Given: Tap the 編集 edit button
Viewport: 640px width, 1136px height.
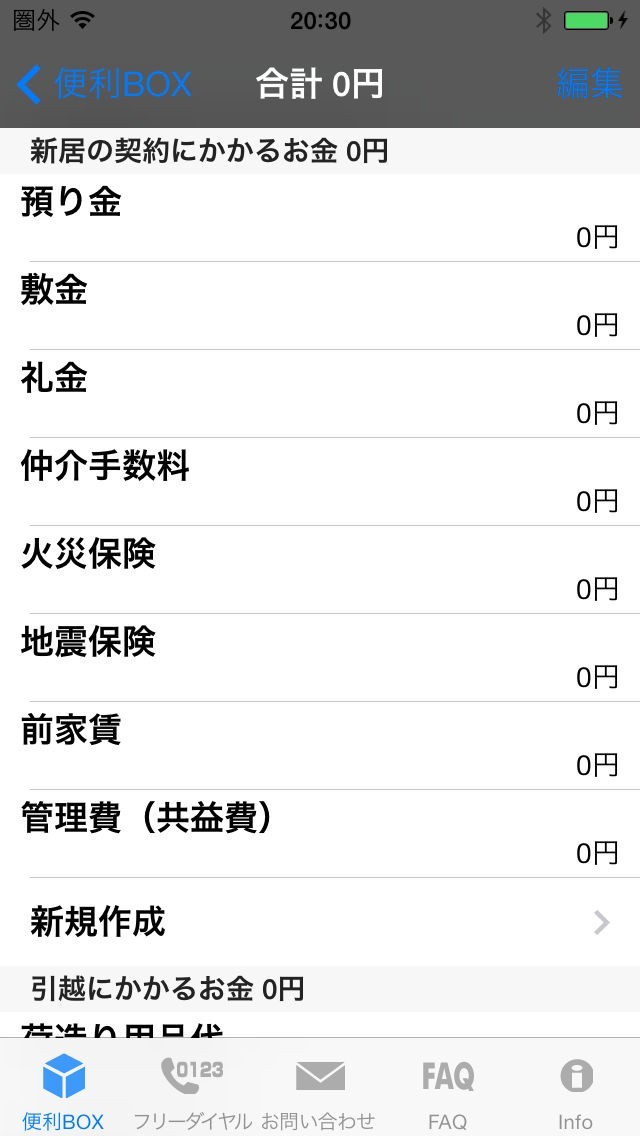Looking at the screenshot, I should [x=589, y=85].
